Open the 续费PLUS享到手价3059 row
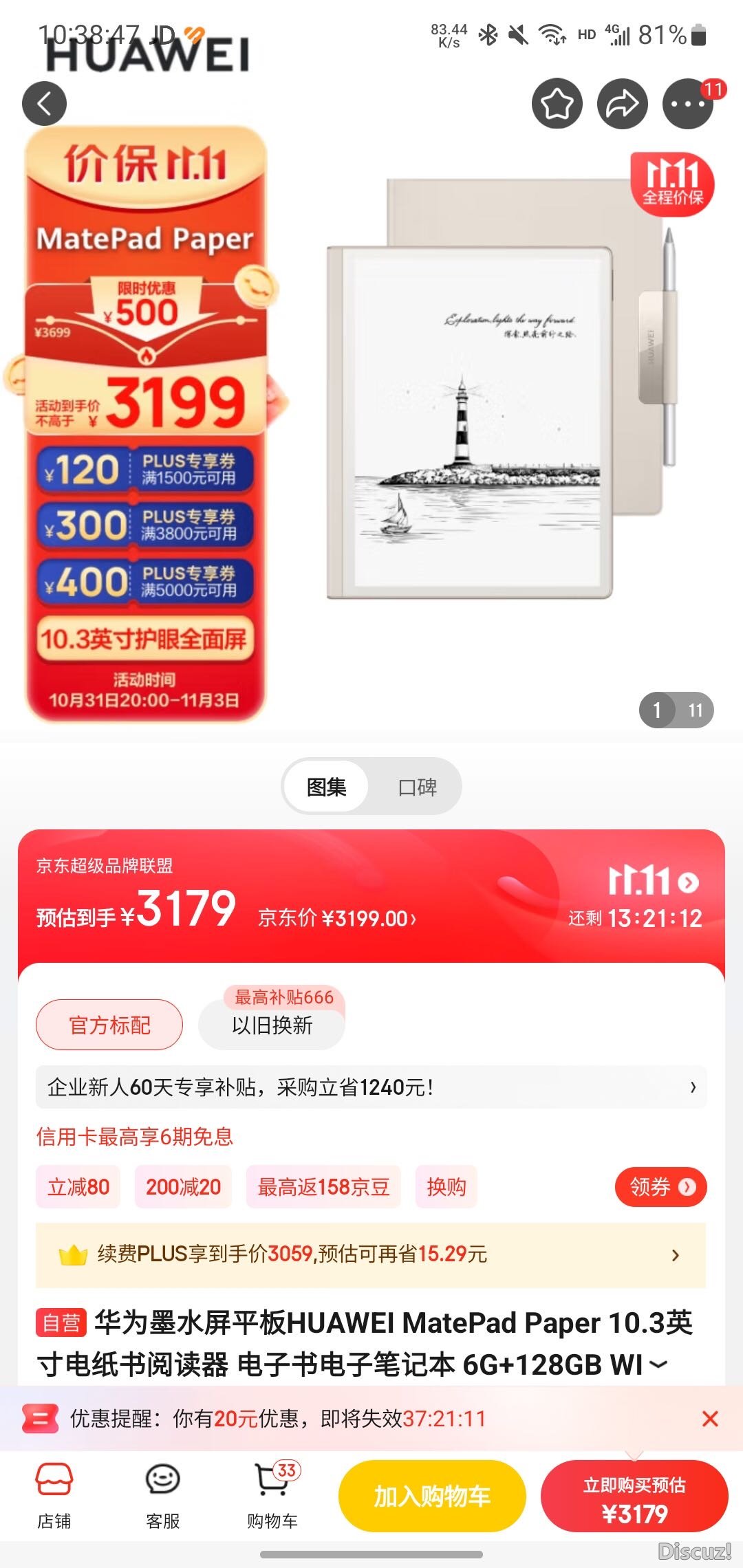Screen dimensions: 743x1568 [371, 1254]
